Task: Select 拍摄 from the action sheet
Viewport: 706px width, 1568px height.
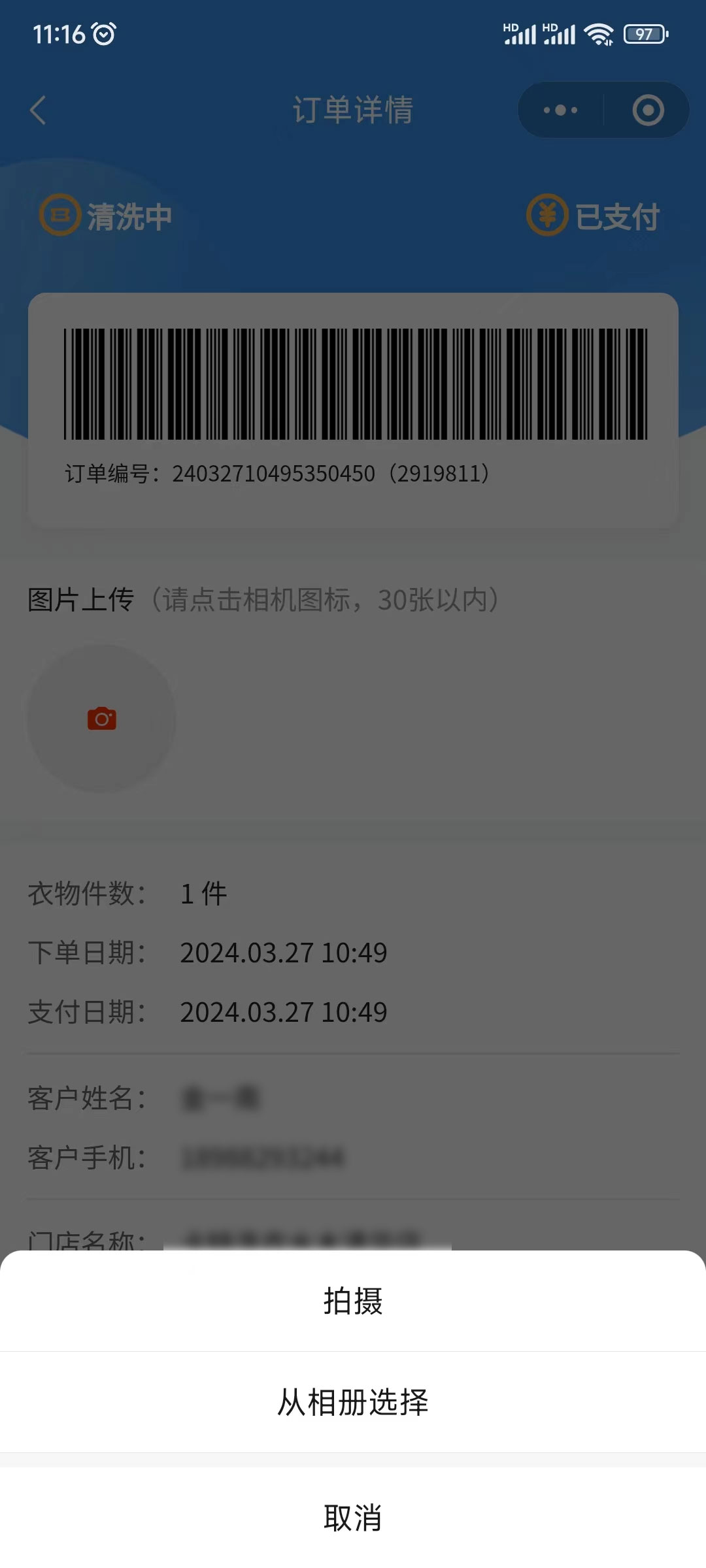Action: 353,1303
